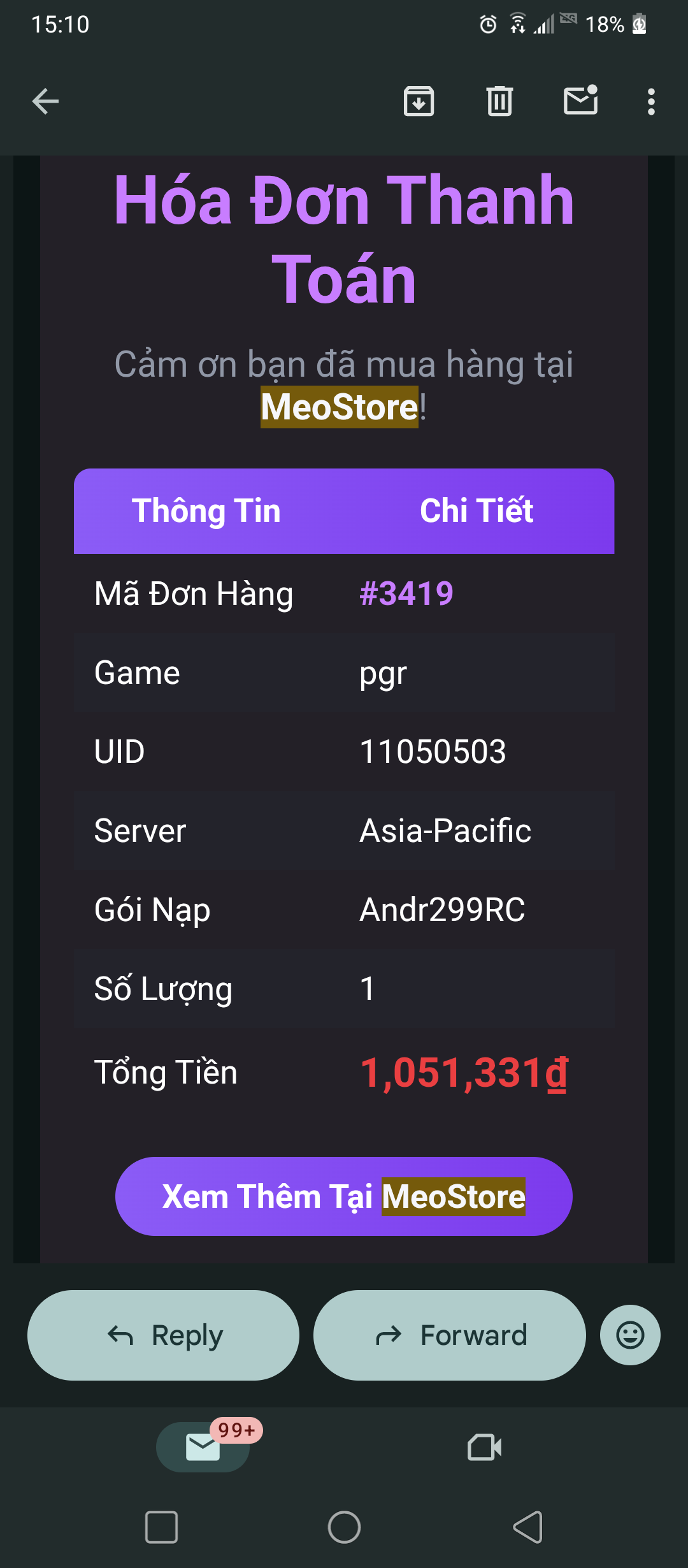Archive this email
This screenshot has height=1568, width=688.
(419, 101)
